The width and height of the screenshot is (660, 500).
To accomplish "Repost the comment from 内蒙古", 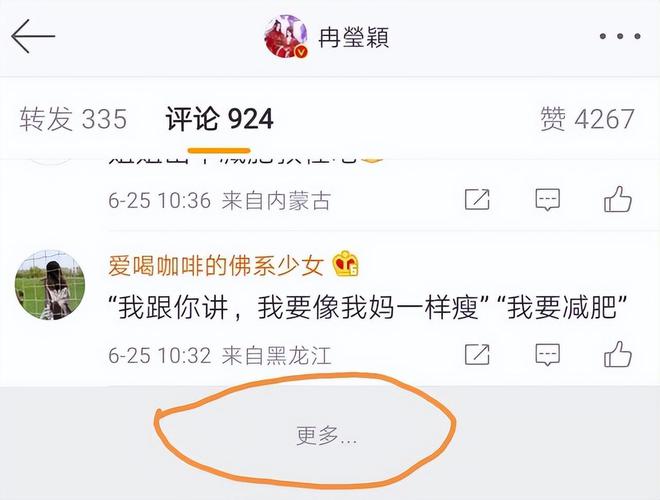I will pyautogui.click(x=478, y=199).
